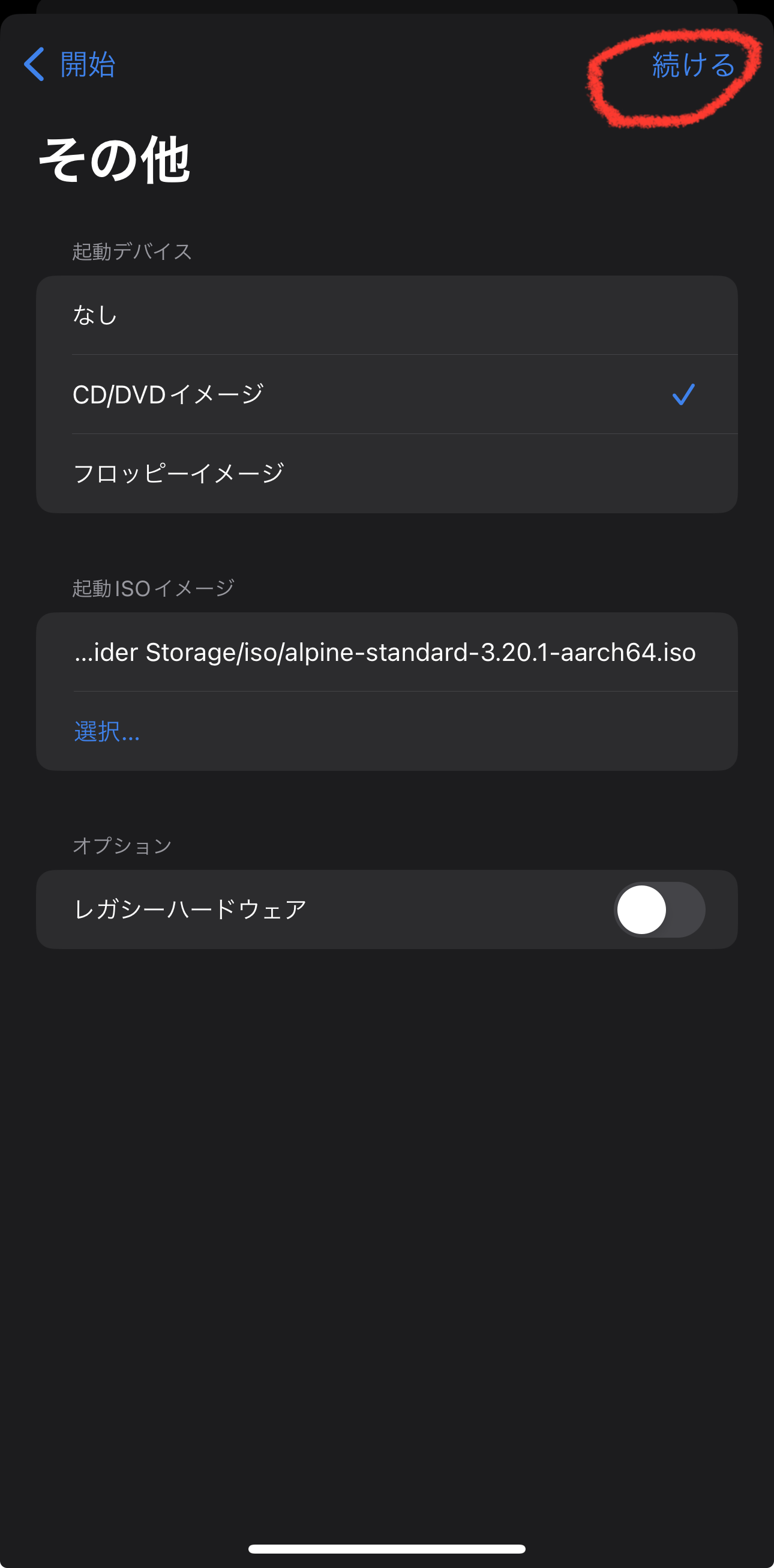Tap inside the red annotation circle
Image resolution: width=774 pixels, height=1568 pixels.
(x=676, y=73)
